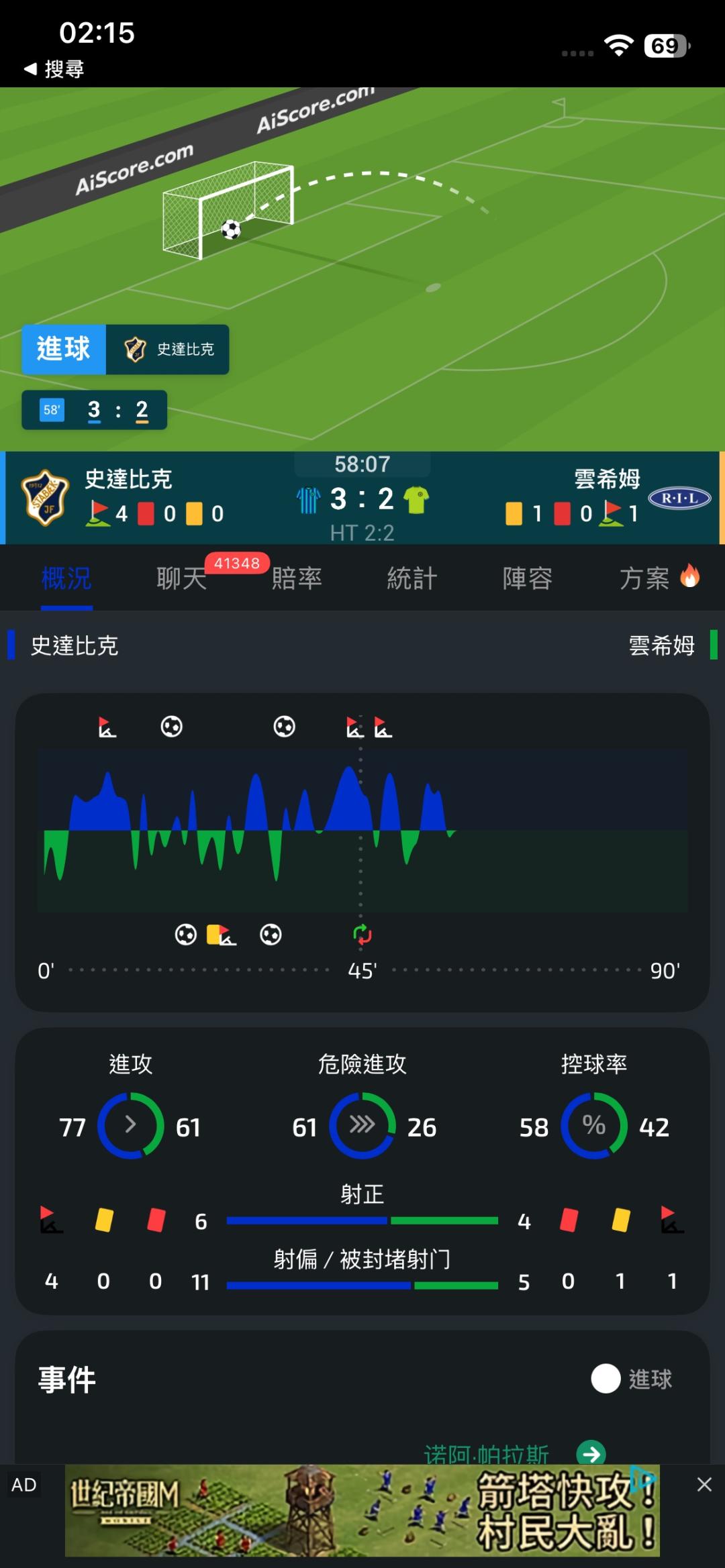The height and width of the screenshot is (1568, 725).
Task: Open the 方案 tab
Action: [x=659, y=578]
